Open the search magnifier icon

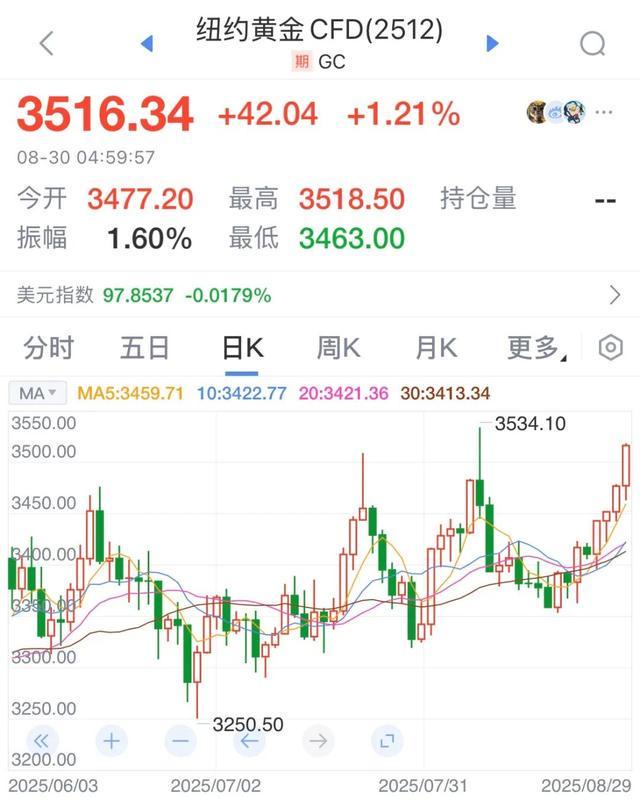[592, 43]
